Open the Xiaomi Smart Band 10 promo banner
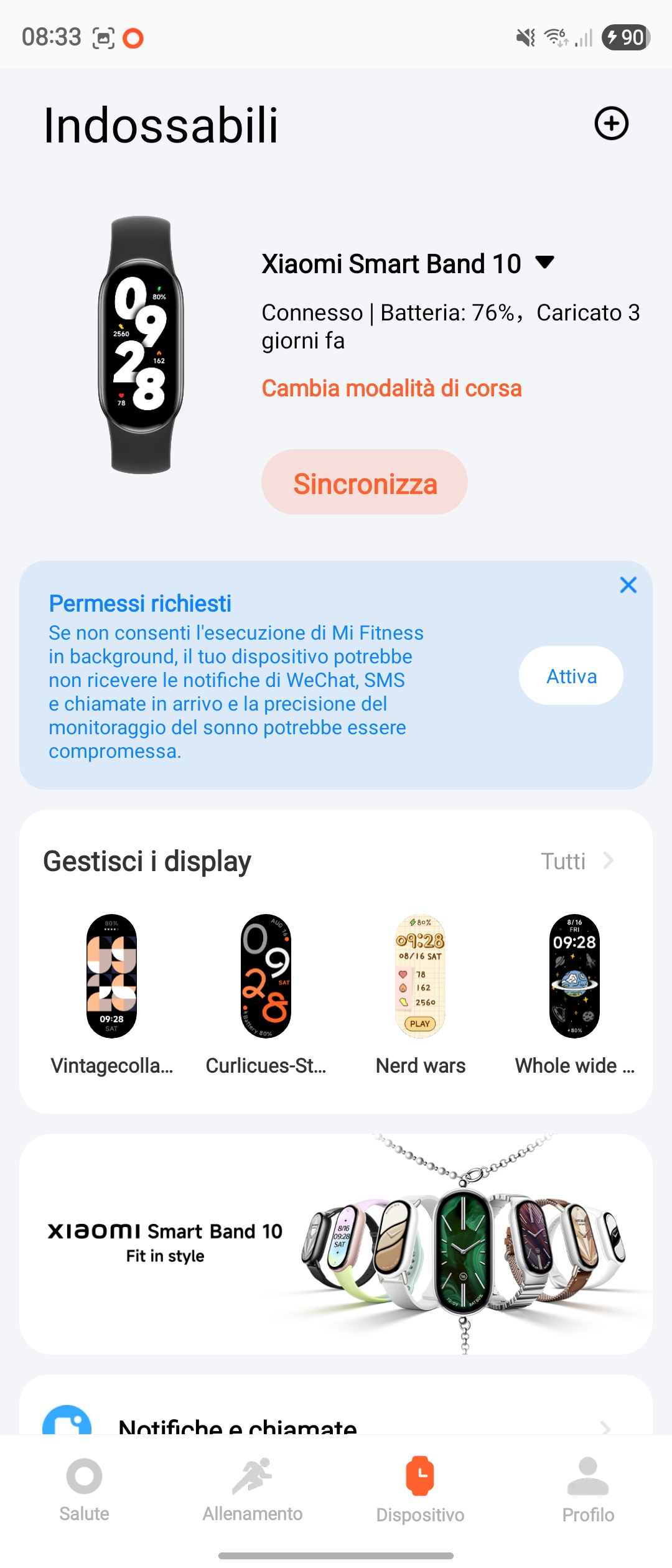Image resolution: width=672 pixels, height=1568 pixels. point(336,1244)
